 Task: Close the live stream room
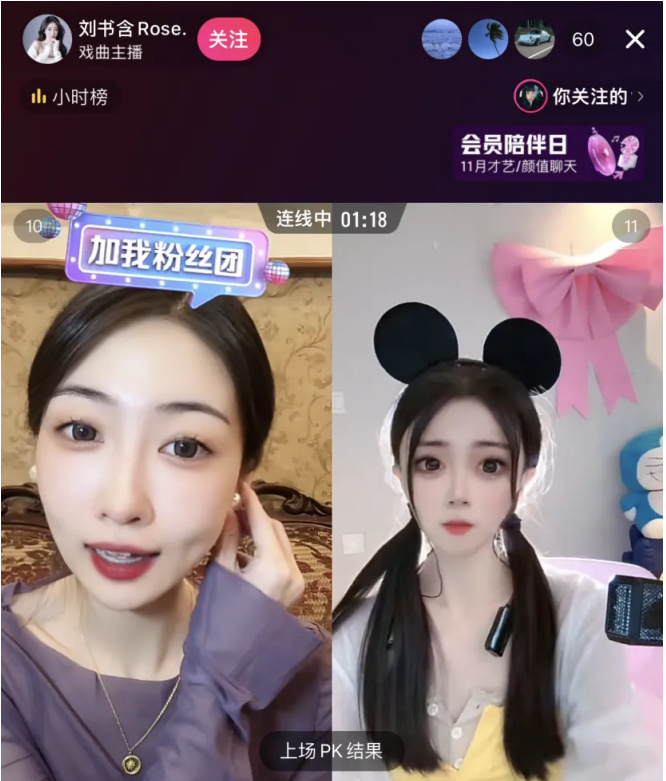pos(635,40)
